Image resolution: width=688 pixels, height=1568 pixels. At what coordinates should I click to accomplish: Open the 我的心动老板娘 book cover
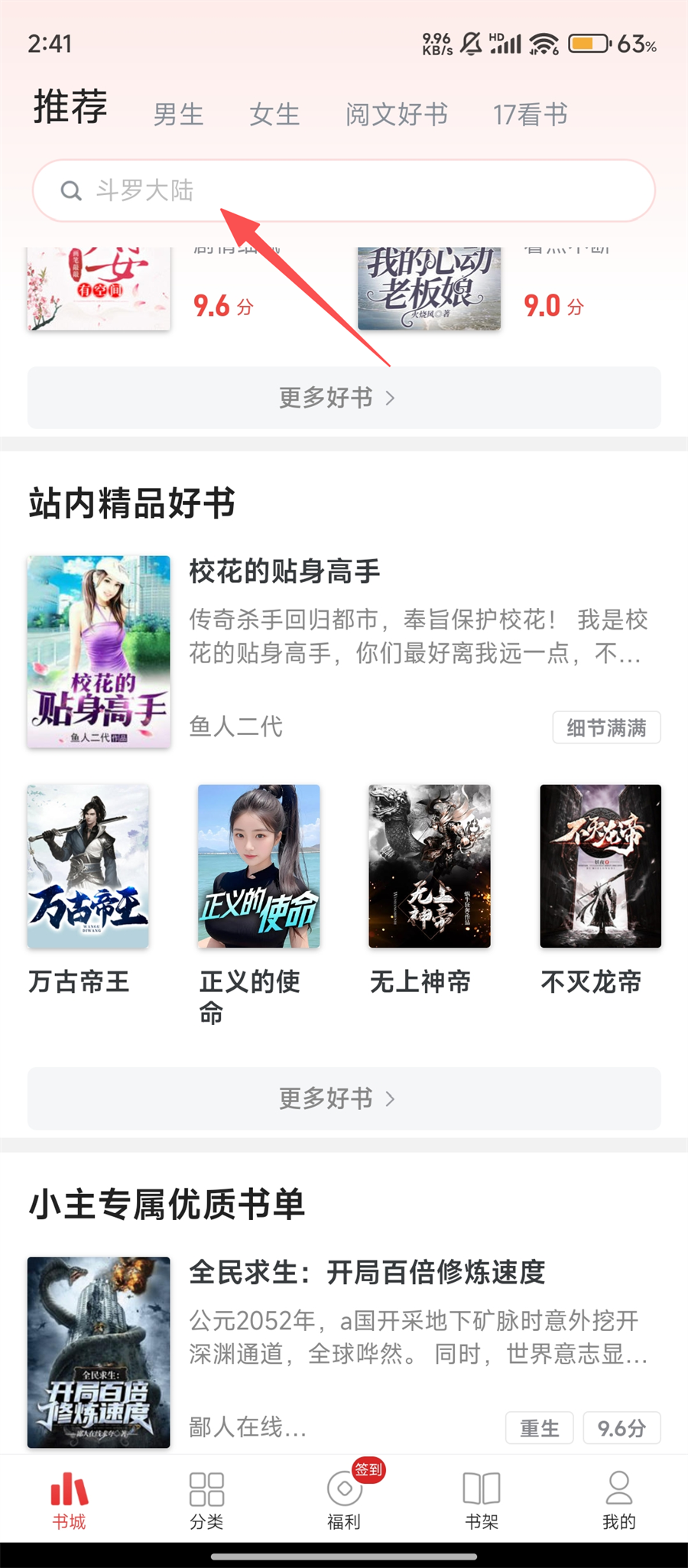tap(429, 288)
